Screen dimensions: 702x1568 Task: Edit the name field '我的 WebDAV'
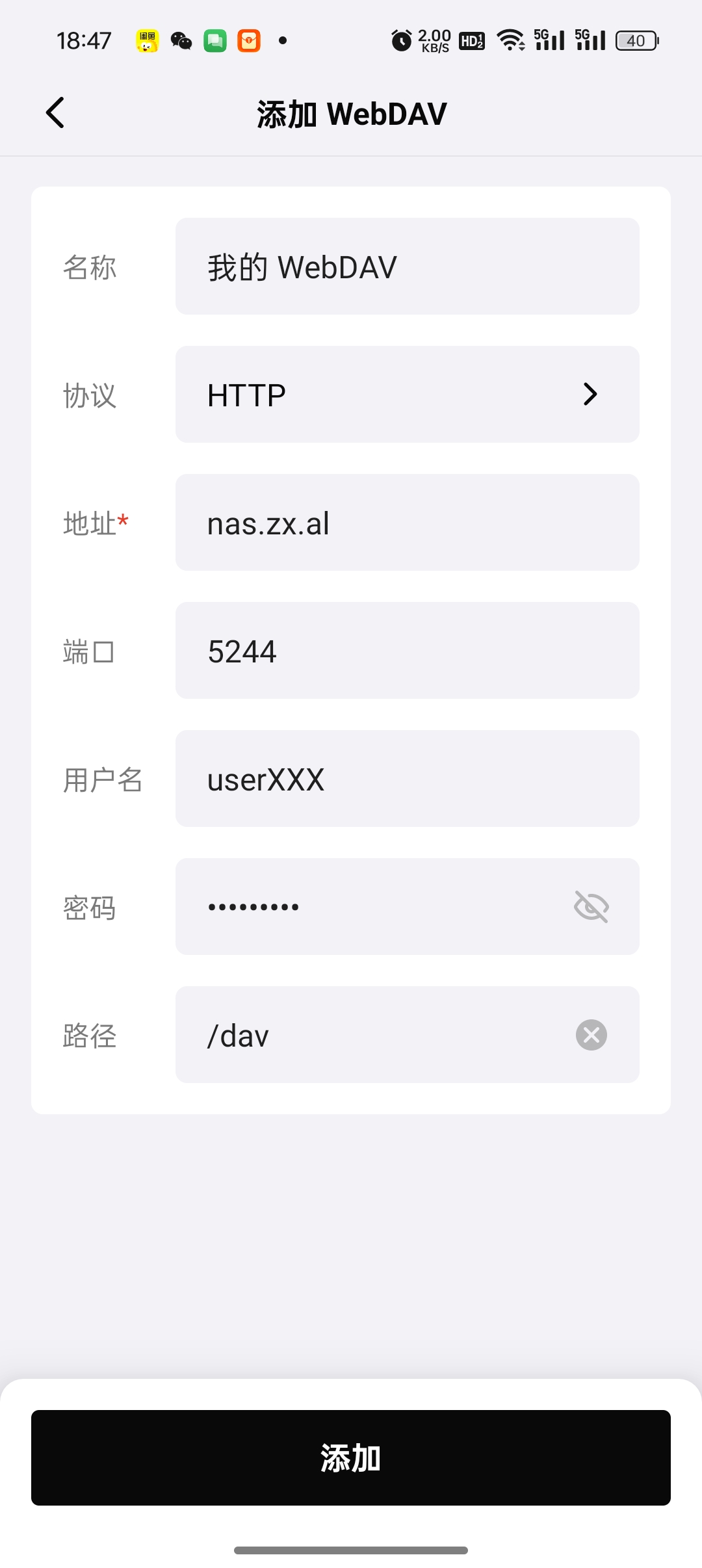tap(408, 267)
